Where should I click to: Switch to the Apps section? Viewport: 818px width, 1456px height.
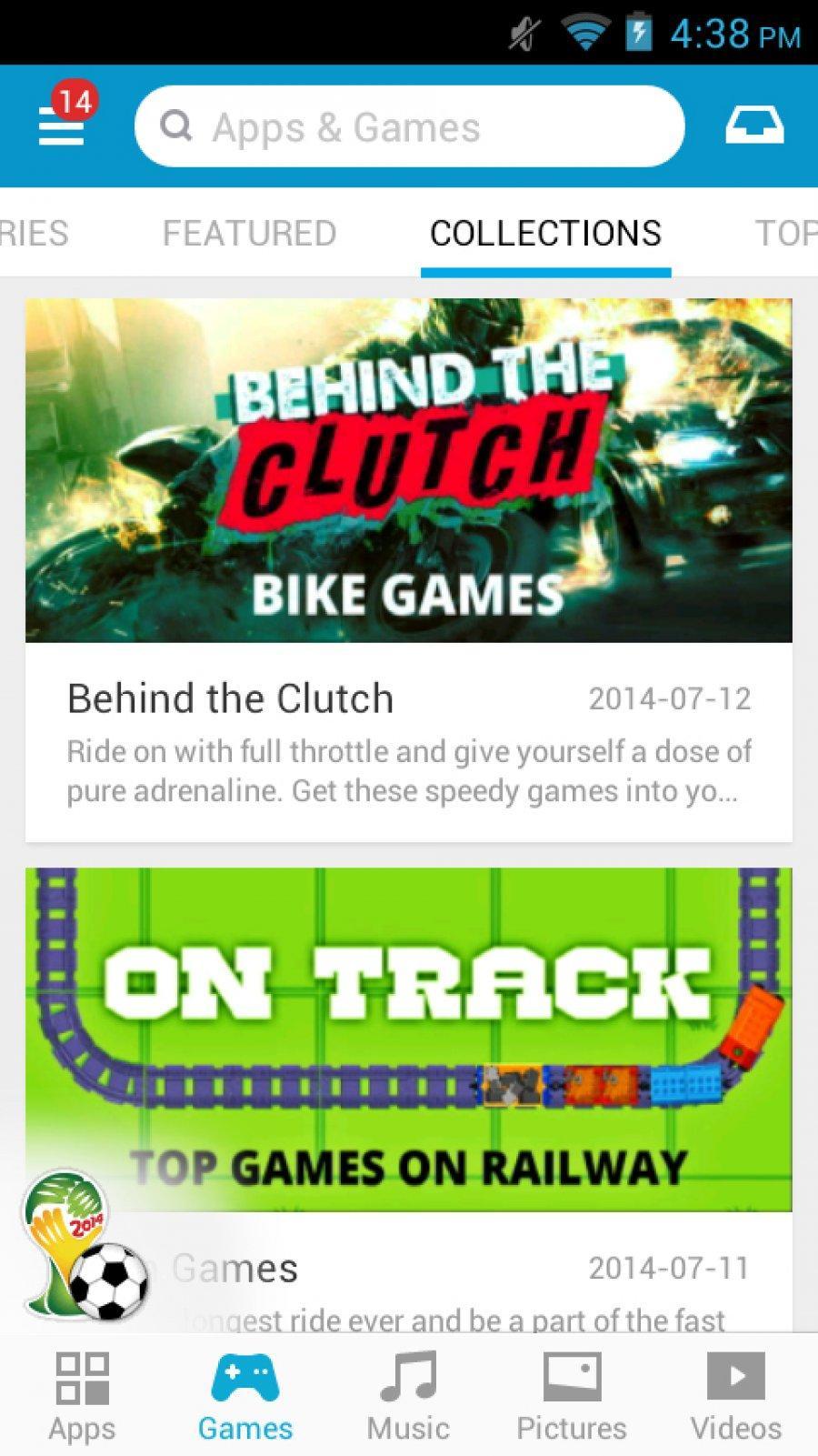point(82,1396)
